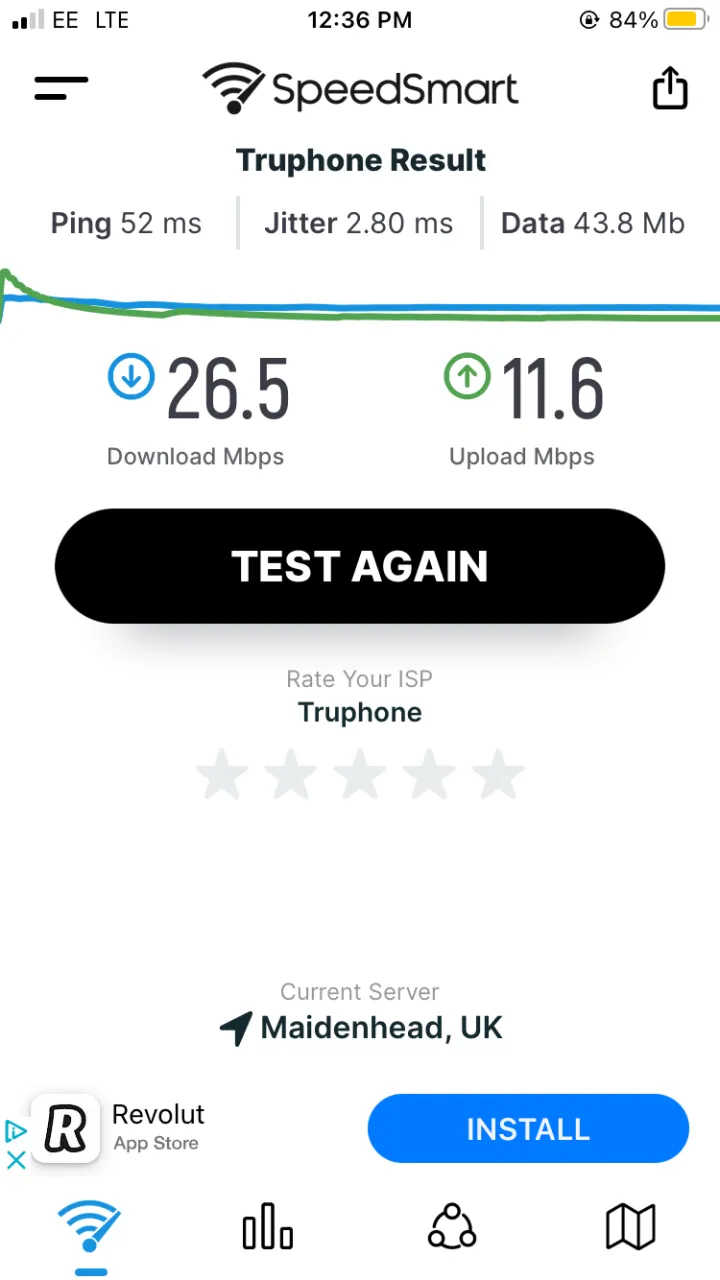Viewport: 720px width, 1280px height.
Task: Rate Truphone one star
Action: 222,776
